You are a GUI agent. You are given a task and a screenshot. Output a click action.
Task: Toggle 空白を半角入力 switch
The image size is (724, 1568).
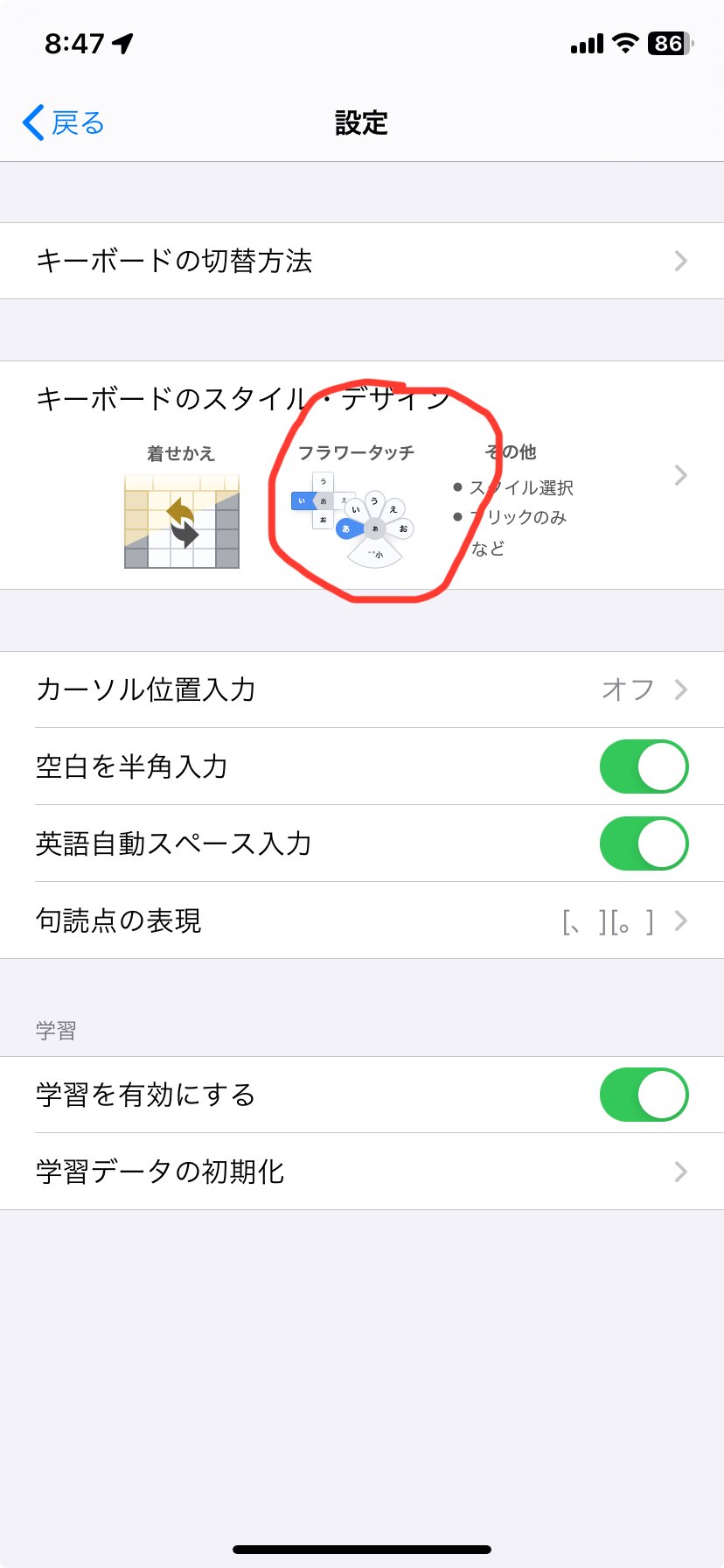tap(644, 766)
